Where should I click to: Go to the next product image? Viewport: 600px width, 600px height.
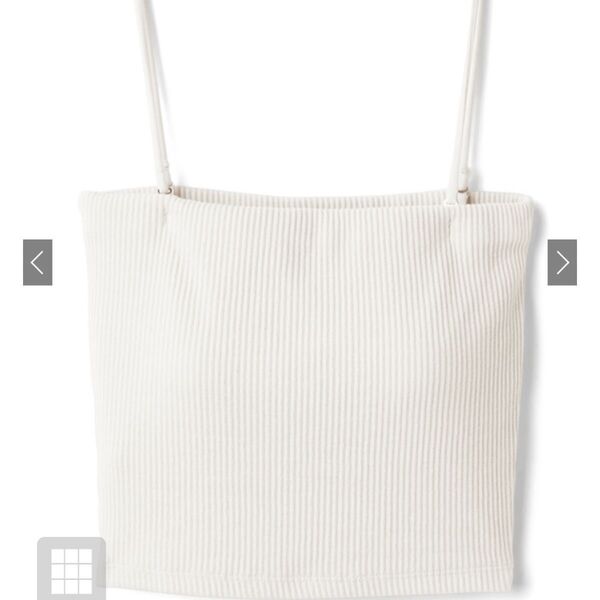point(562,263)
